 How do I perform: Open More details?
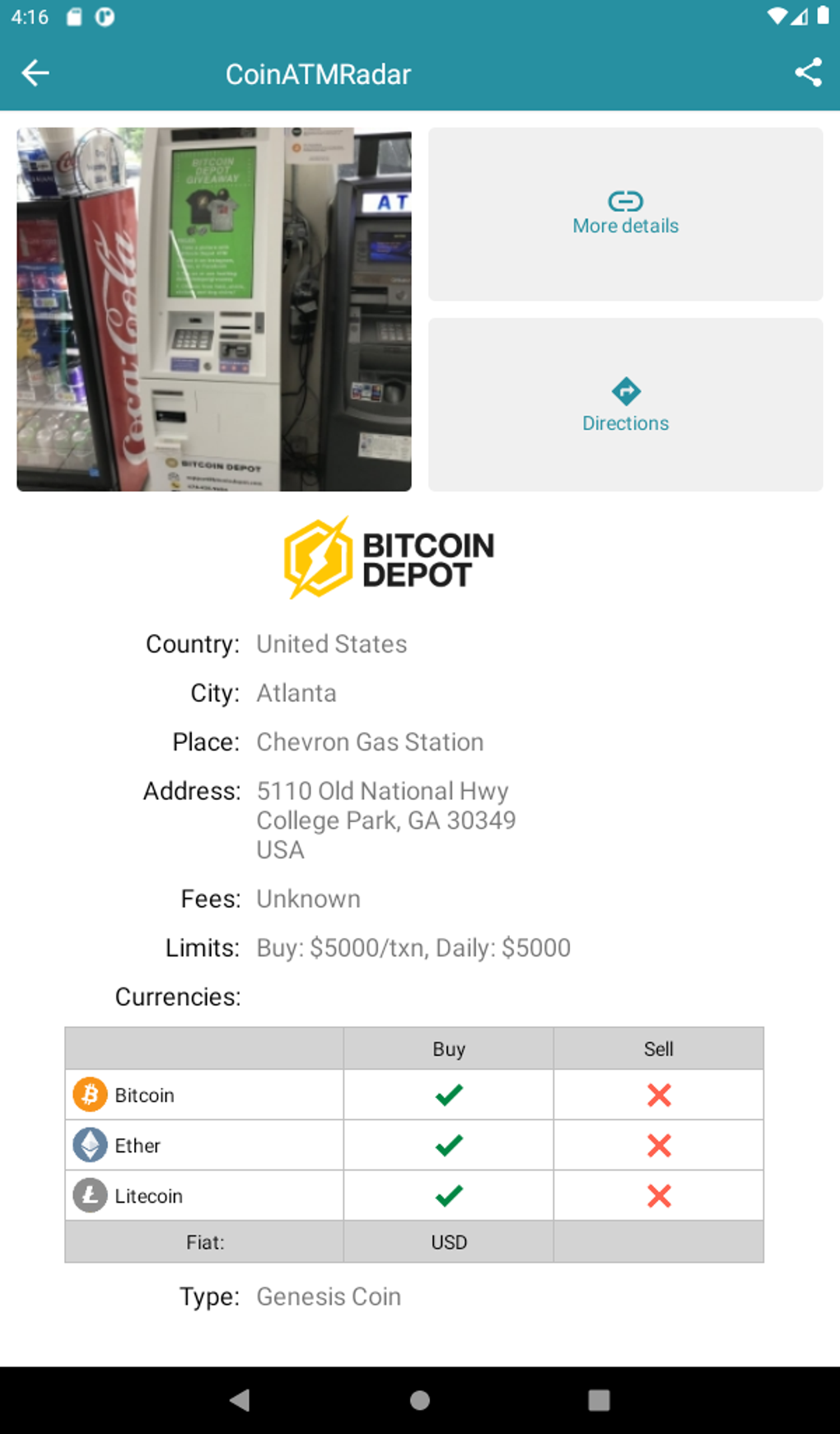point(625,214)
